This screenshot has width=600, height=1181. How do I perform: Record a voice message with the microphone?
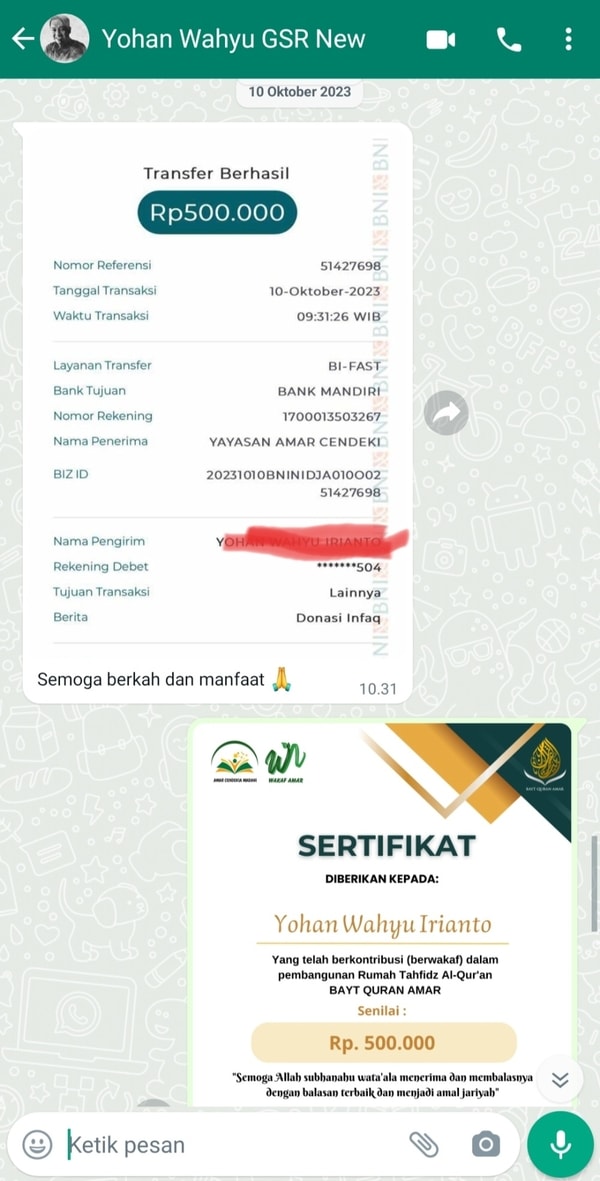[560, 1144]
